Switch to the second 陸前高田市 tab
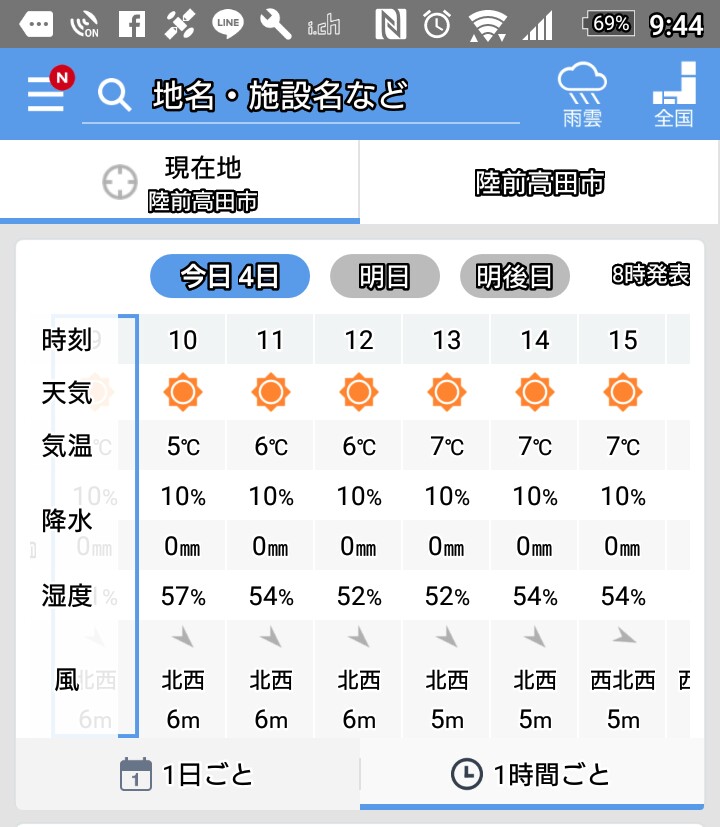This screenshot has height=827, width=720. click(540, 183)
